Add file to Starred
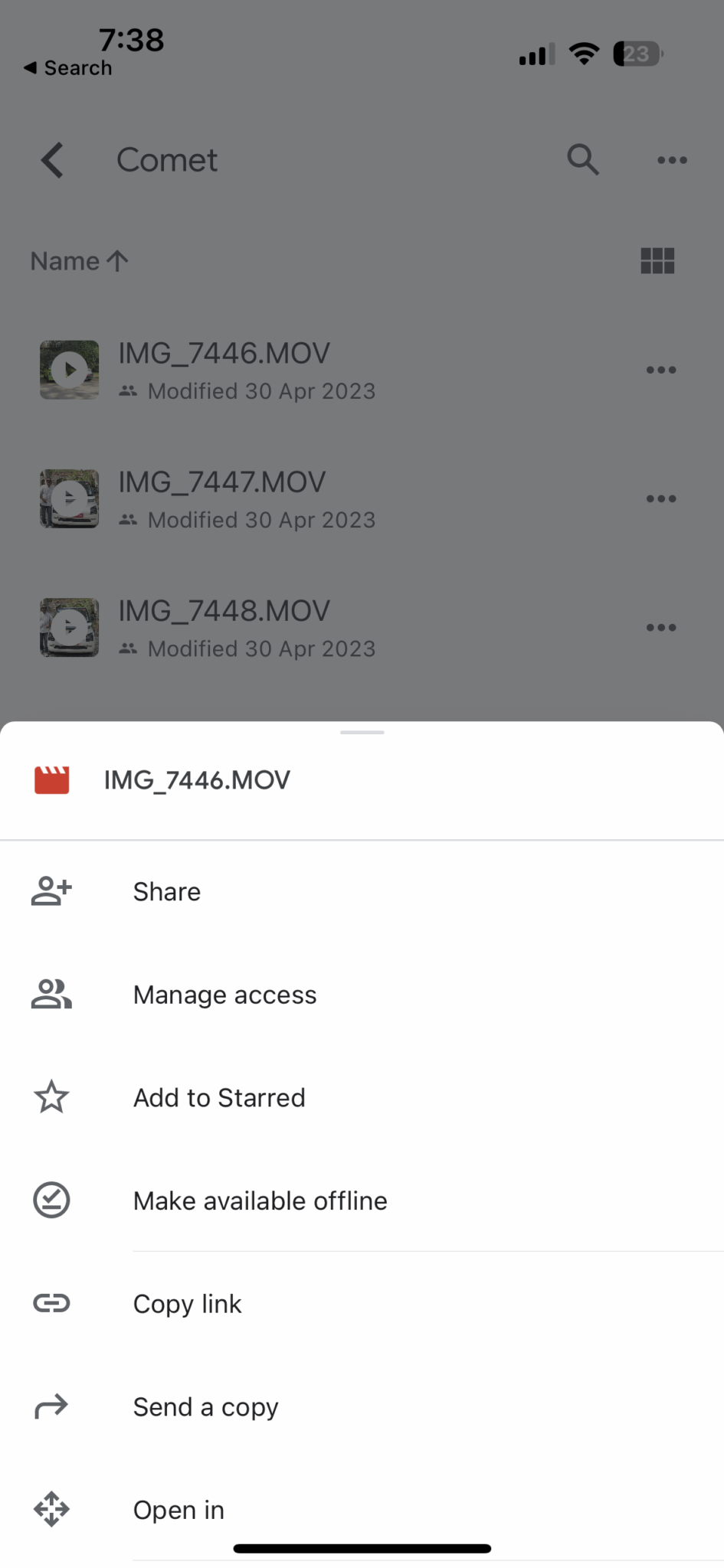Viewport: 724px width, 1568px height. coord(362,1098)
